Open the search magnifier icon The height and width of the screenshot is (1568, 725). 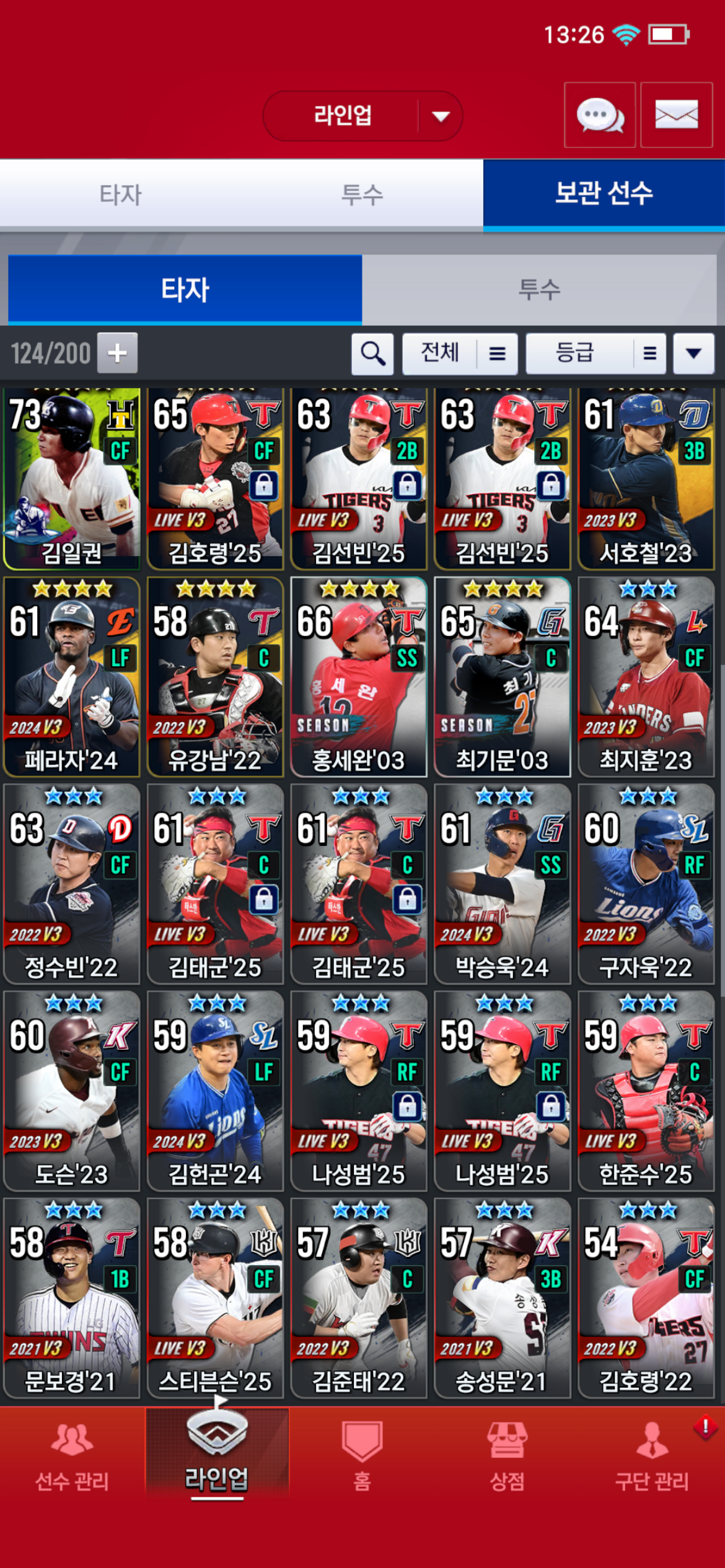pos(372,354)
